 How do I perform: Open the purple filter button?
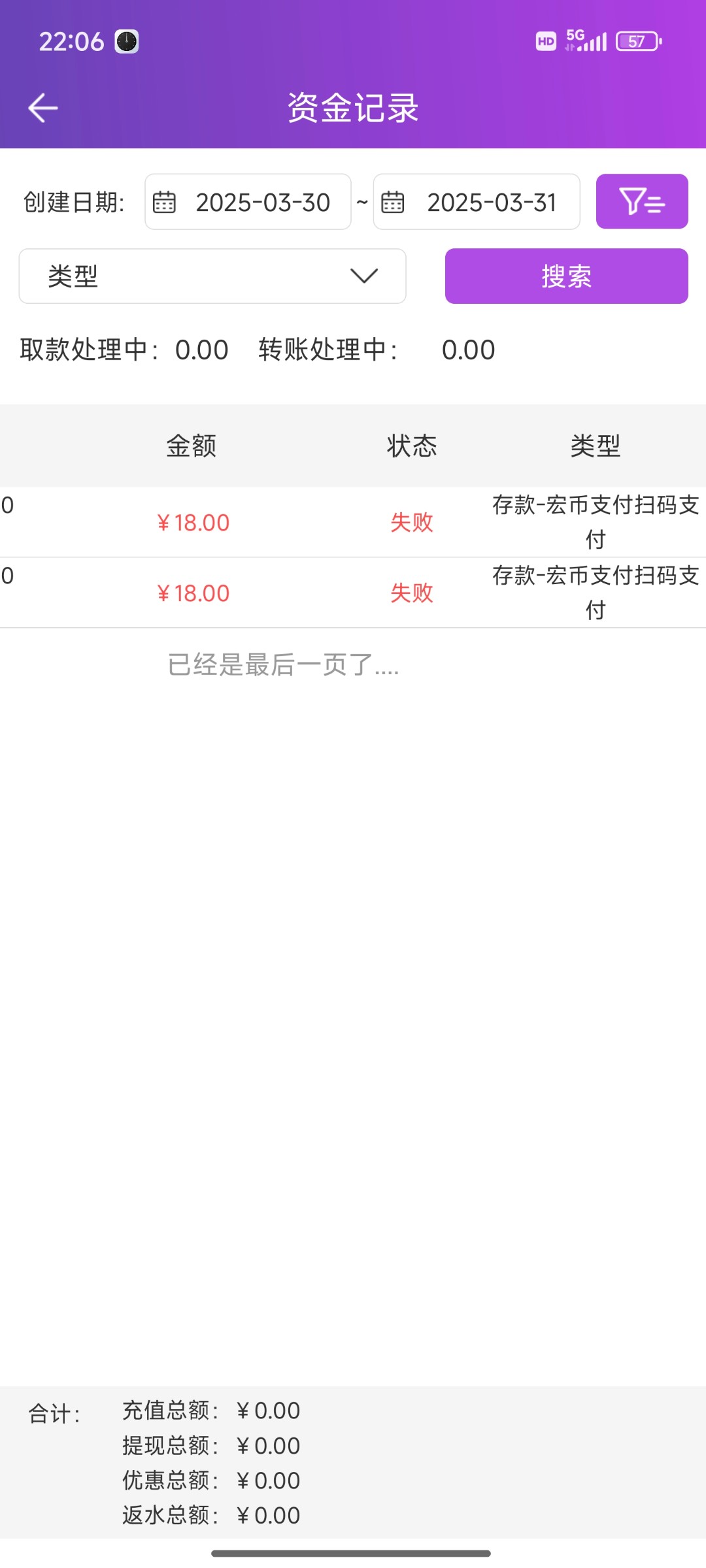641,201
